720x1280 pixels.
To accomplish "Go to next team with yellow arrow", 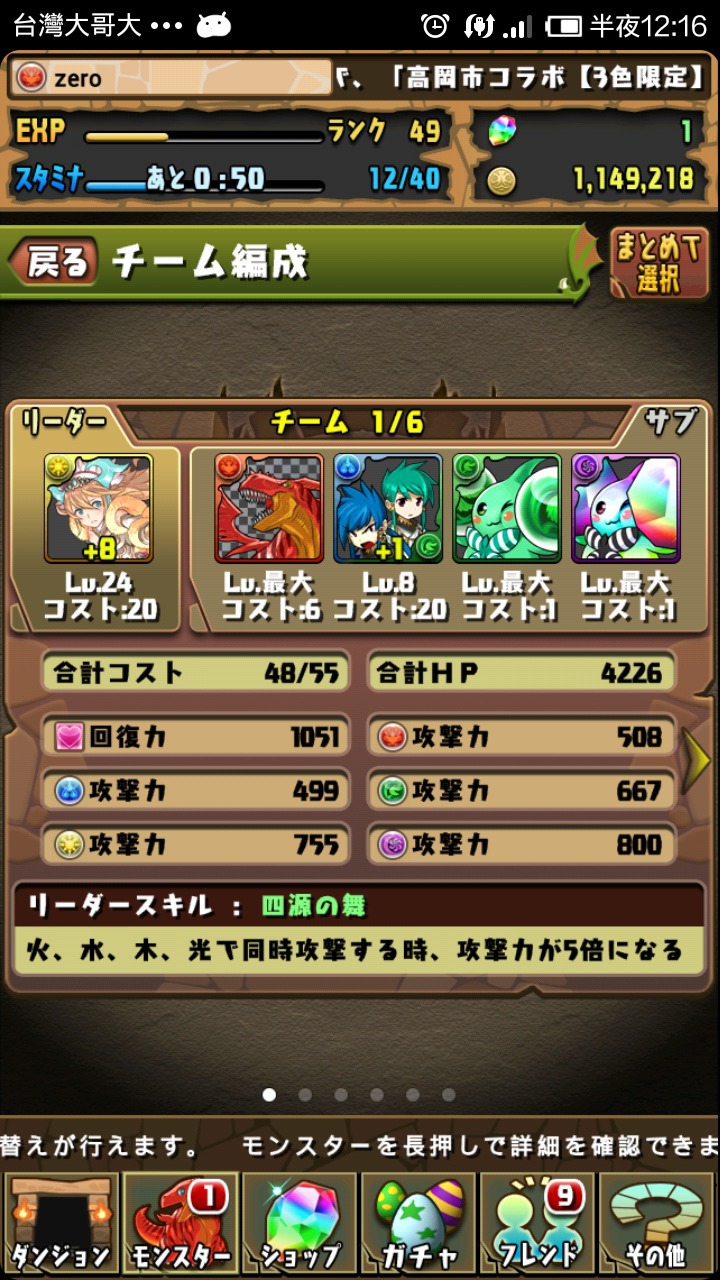I will 697,763.
